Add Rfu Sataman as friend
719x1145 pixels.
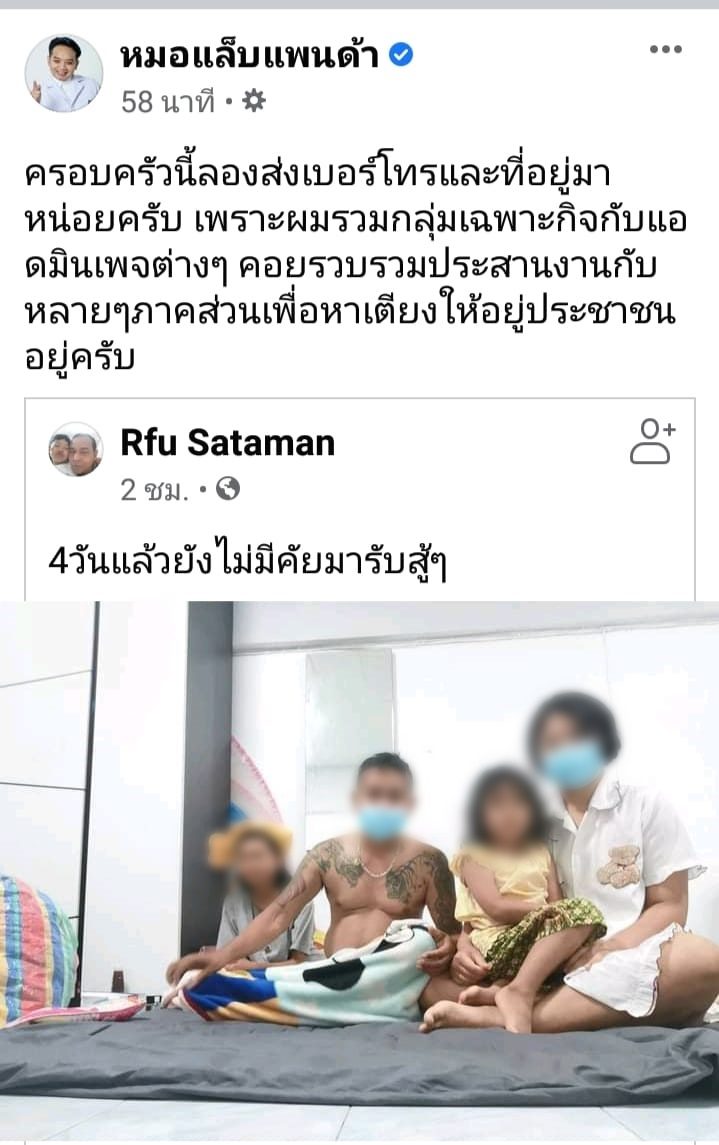click(652, 441)
